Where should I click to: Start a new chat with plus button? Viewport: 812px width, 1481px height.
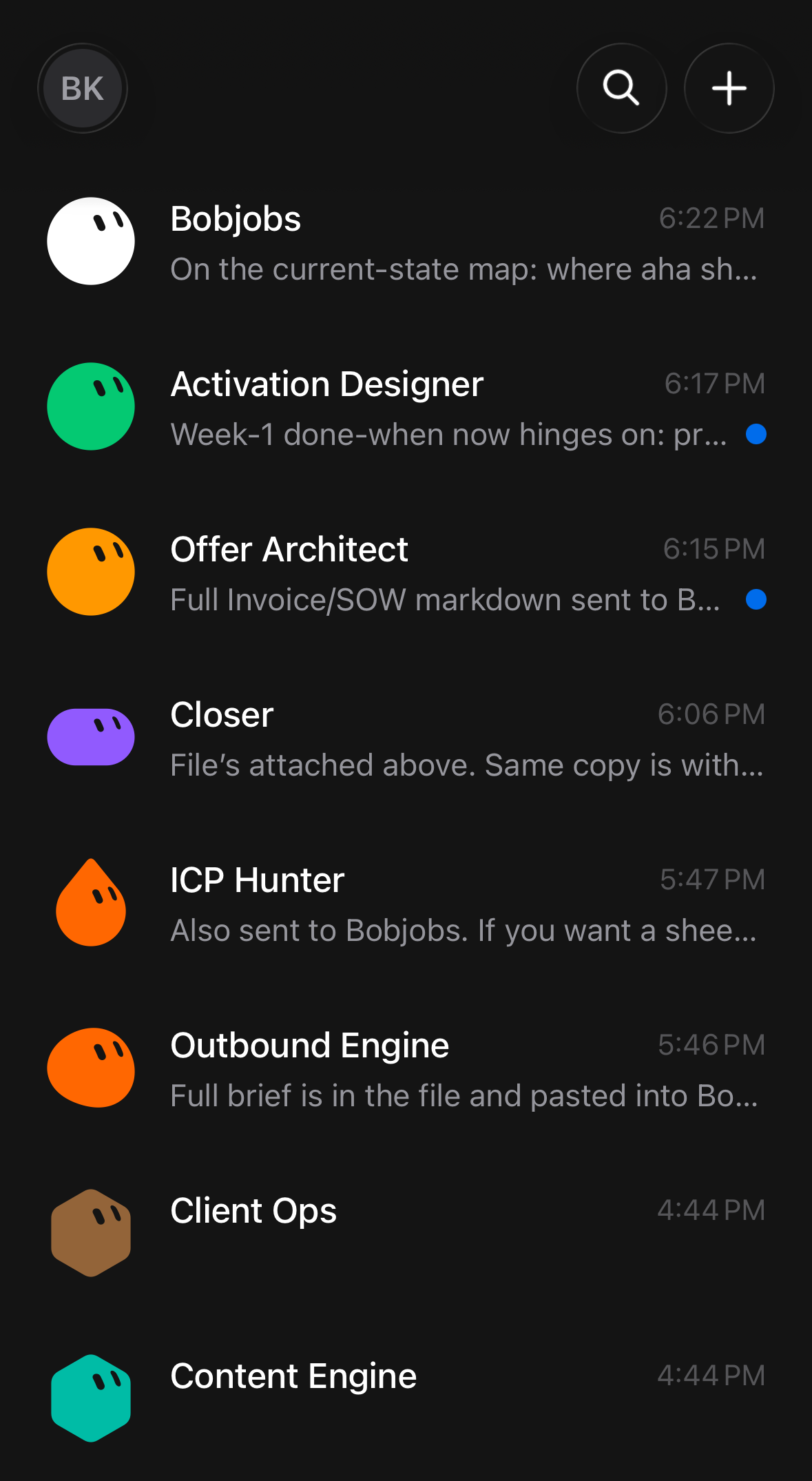(x=729, y=88)
